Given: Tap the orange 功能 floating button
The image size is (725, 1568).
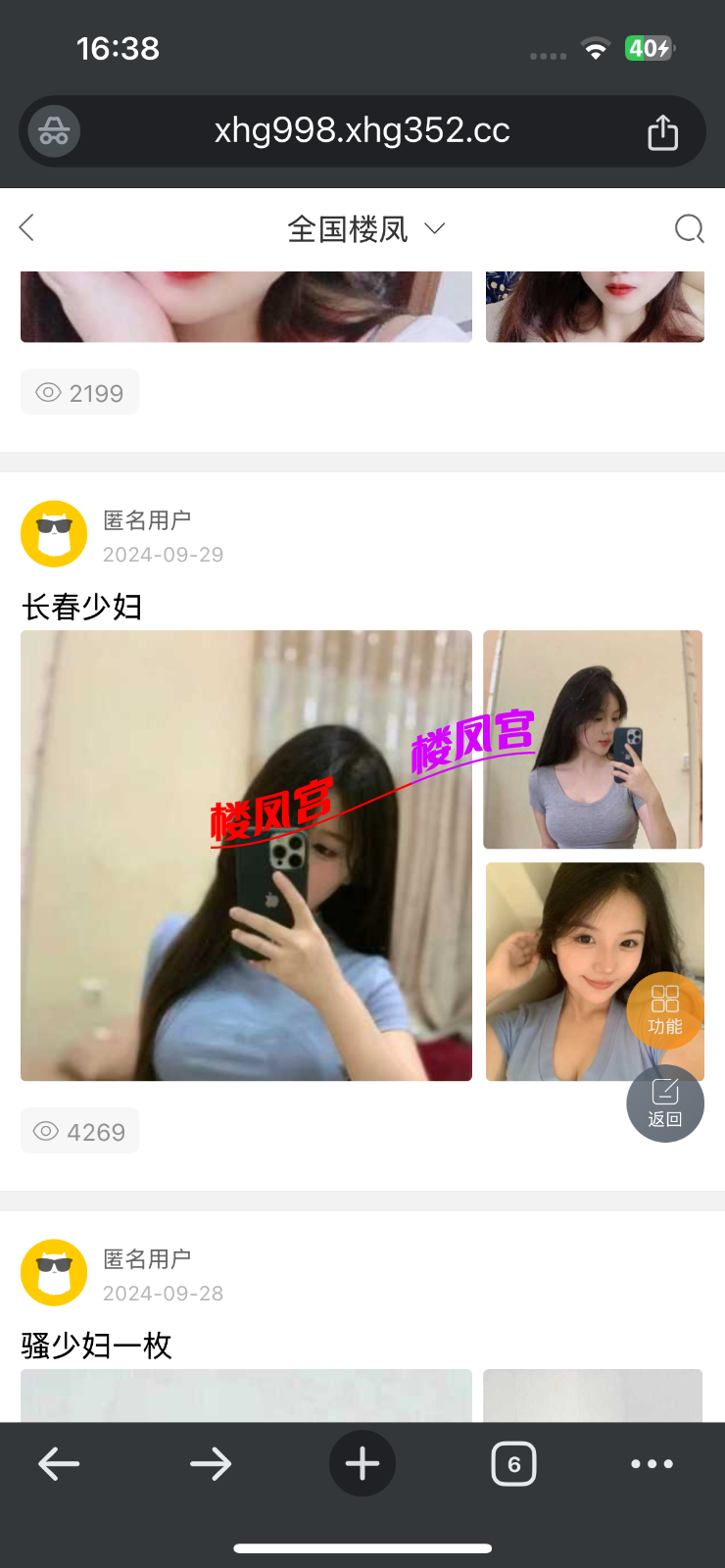Looking at the screenshot, I should click(665, 1010).
